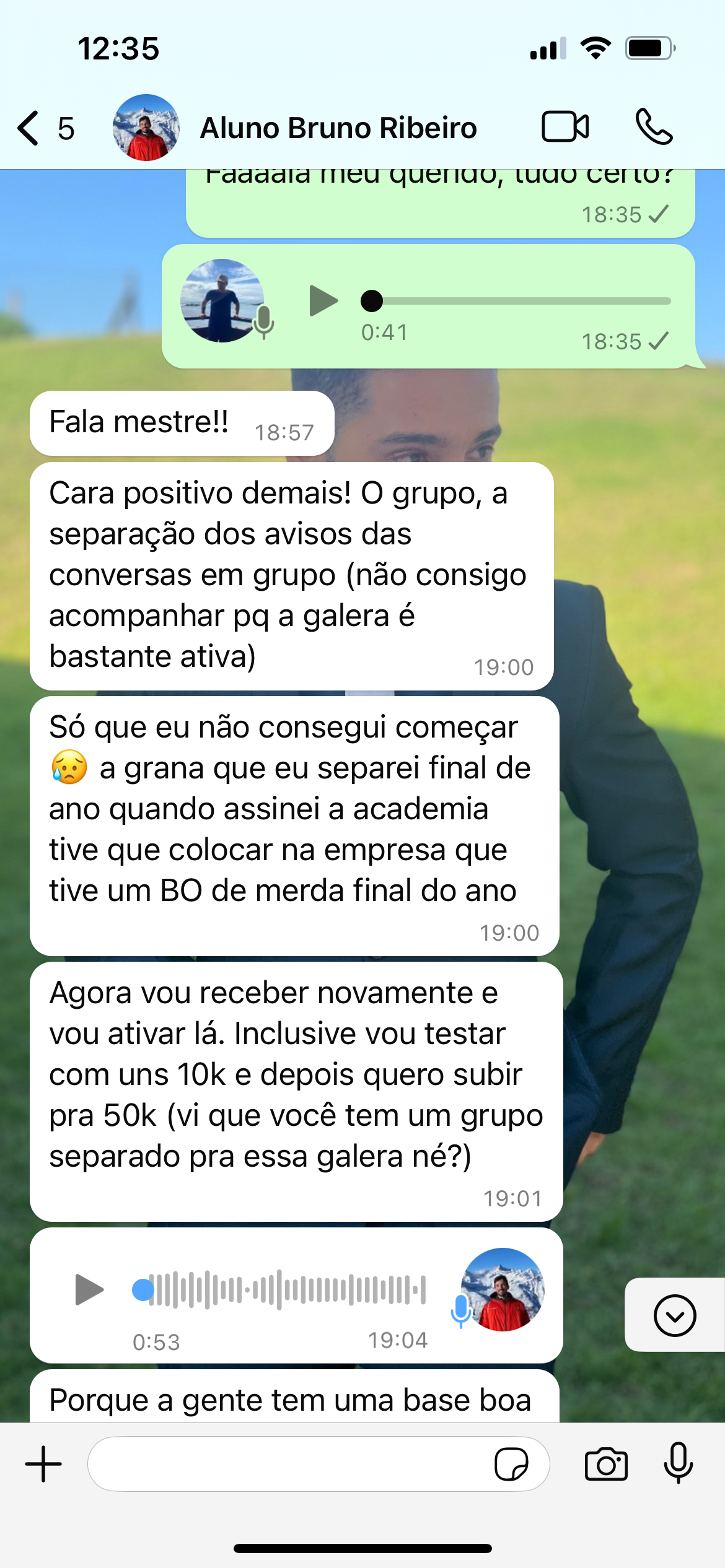This screenshot has width=725, height=1568.
Task: Tap the microphone to record audio
Action: pos(679,1463)
